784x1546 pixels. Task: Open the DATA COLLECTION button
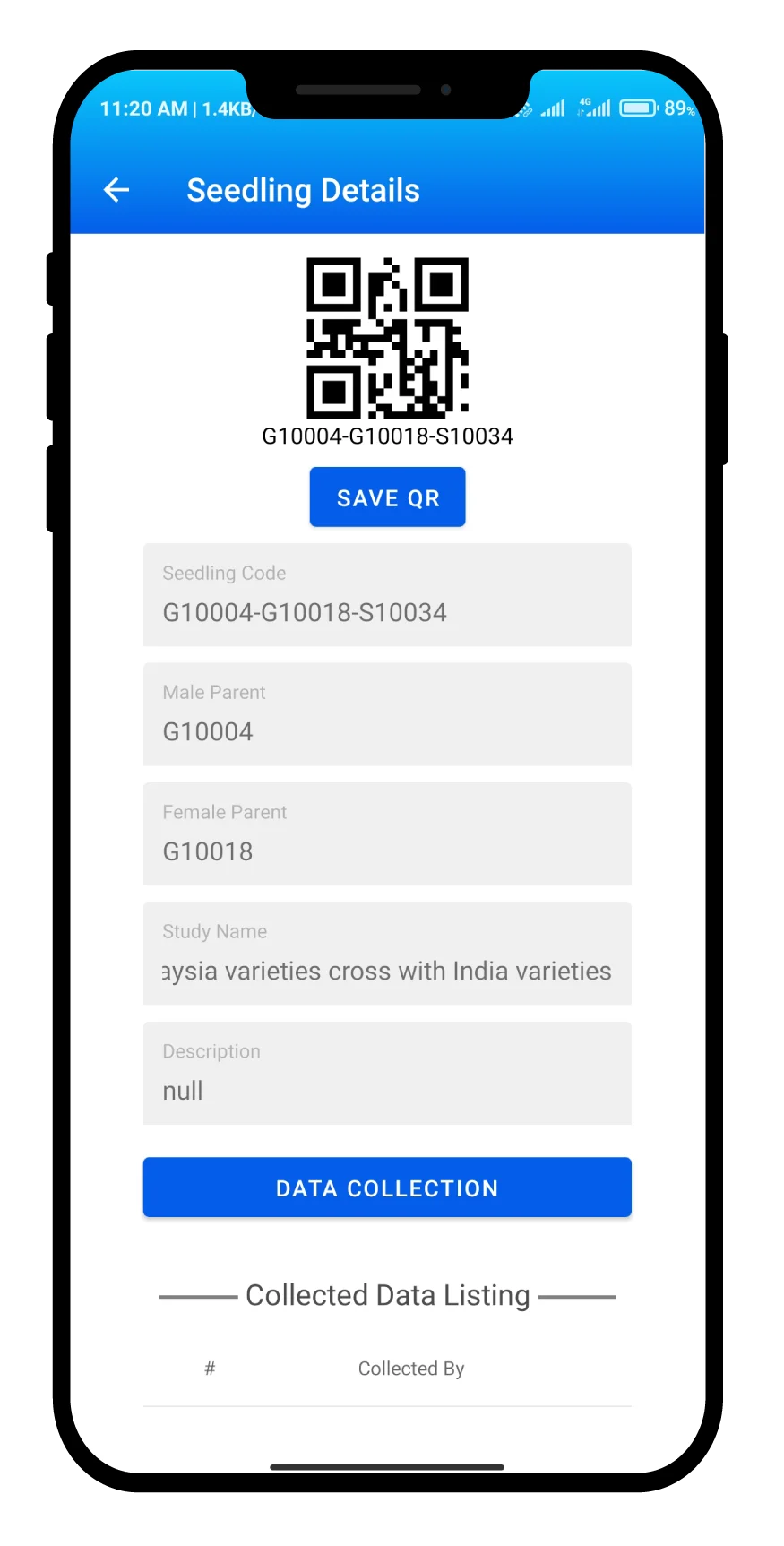[x=387, y=1188]
